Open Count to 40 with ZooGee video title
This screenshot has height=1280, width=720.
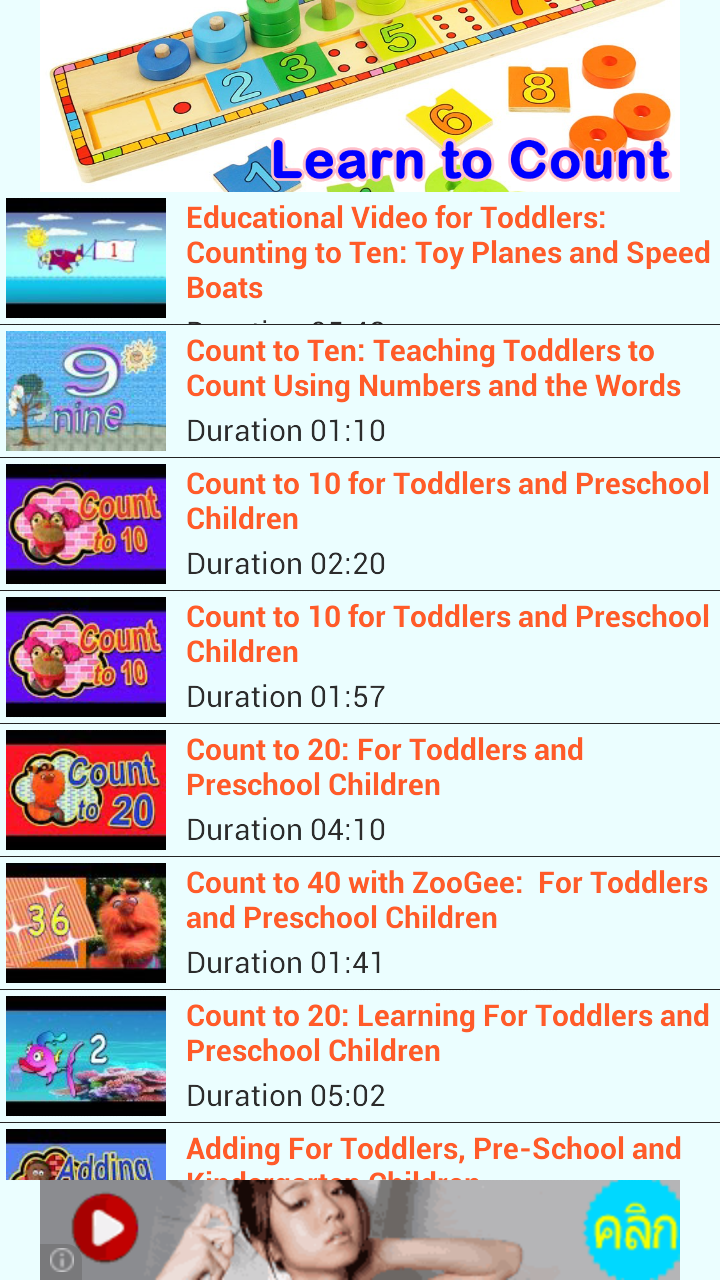(447, 899)
